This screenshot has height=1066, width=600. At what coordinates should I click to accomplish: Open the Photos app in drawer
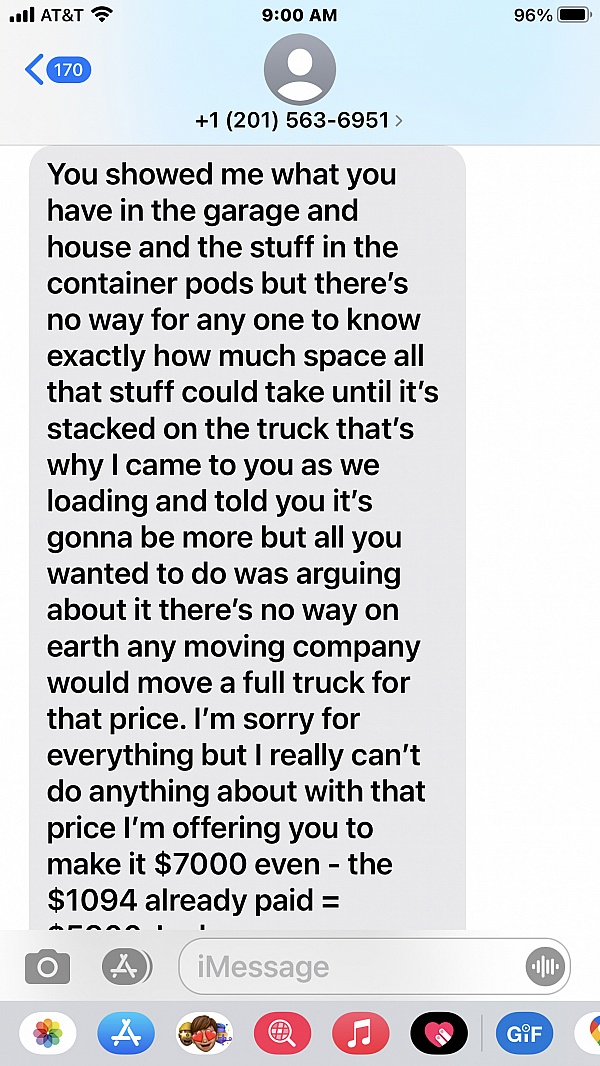coord(47,1033)
